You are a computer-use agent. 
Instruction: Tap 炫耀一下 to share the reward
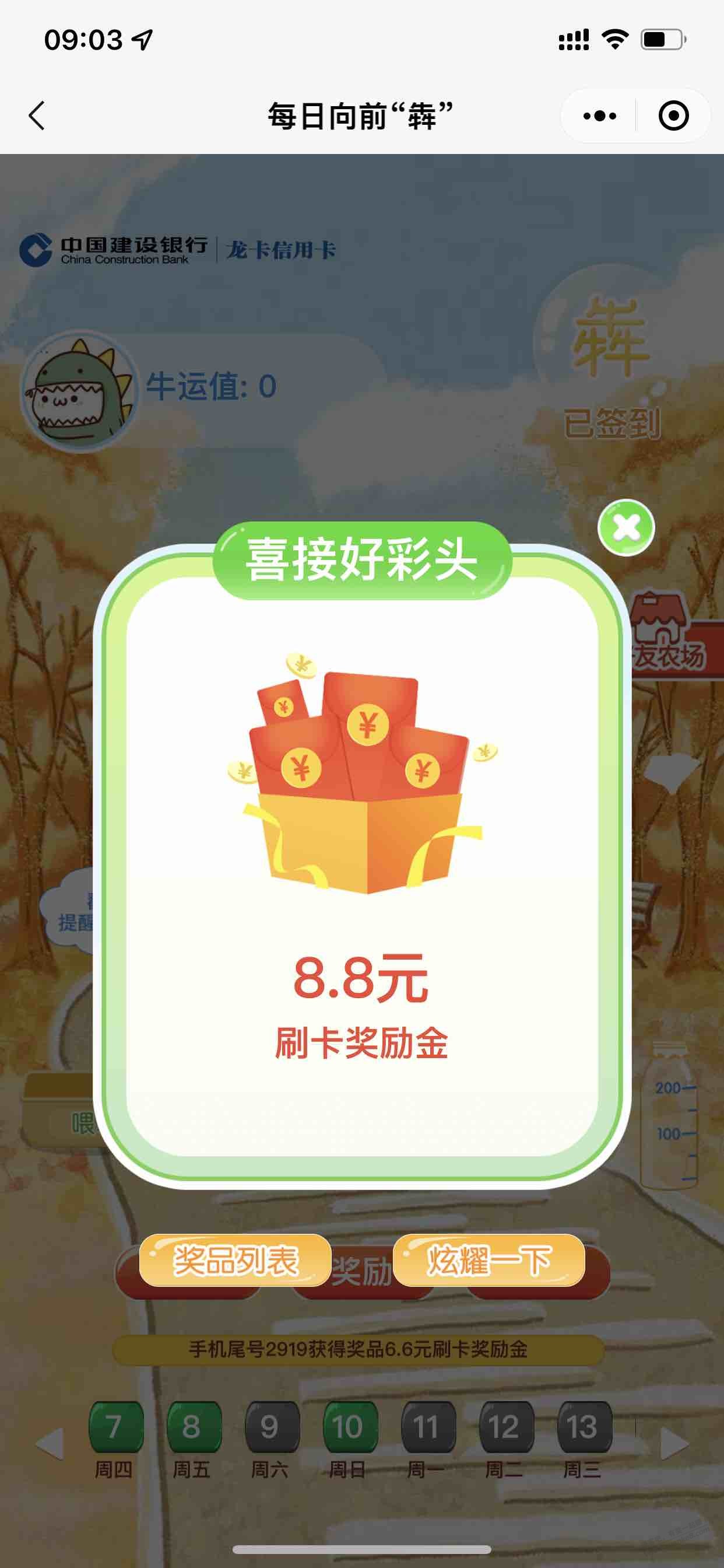click(x=488, y=1259)
